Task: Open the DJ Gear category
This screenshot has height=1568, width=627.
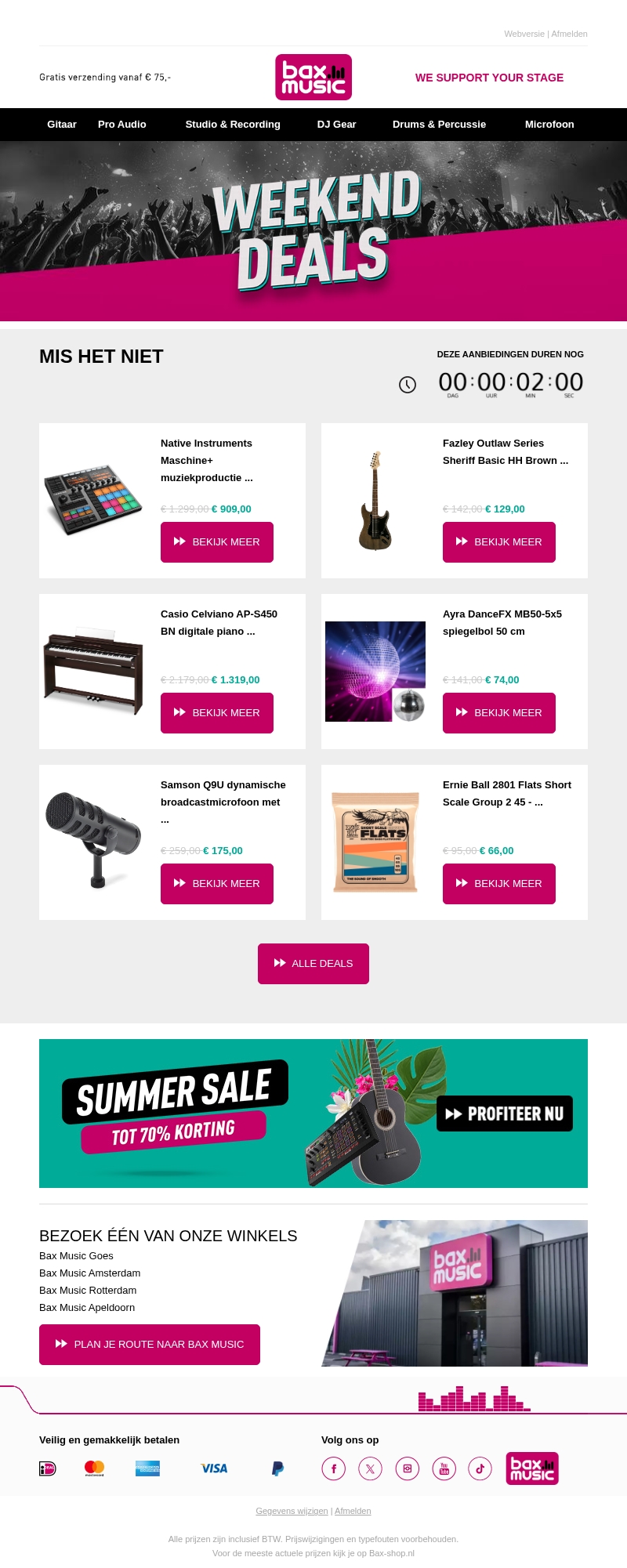Action: click(336, 125)
